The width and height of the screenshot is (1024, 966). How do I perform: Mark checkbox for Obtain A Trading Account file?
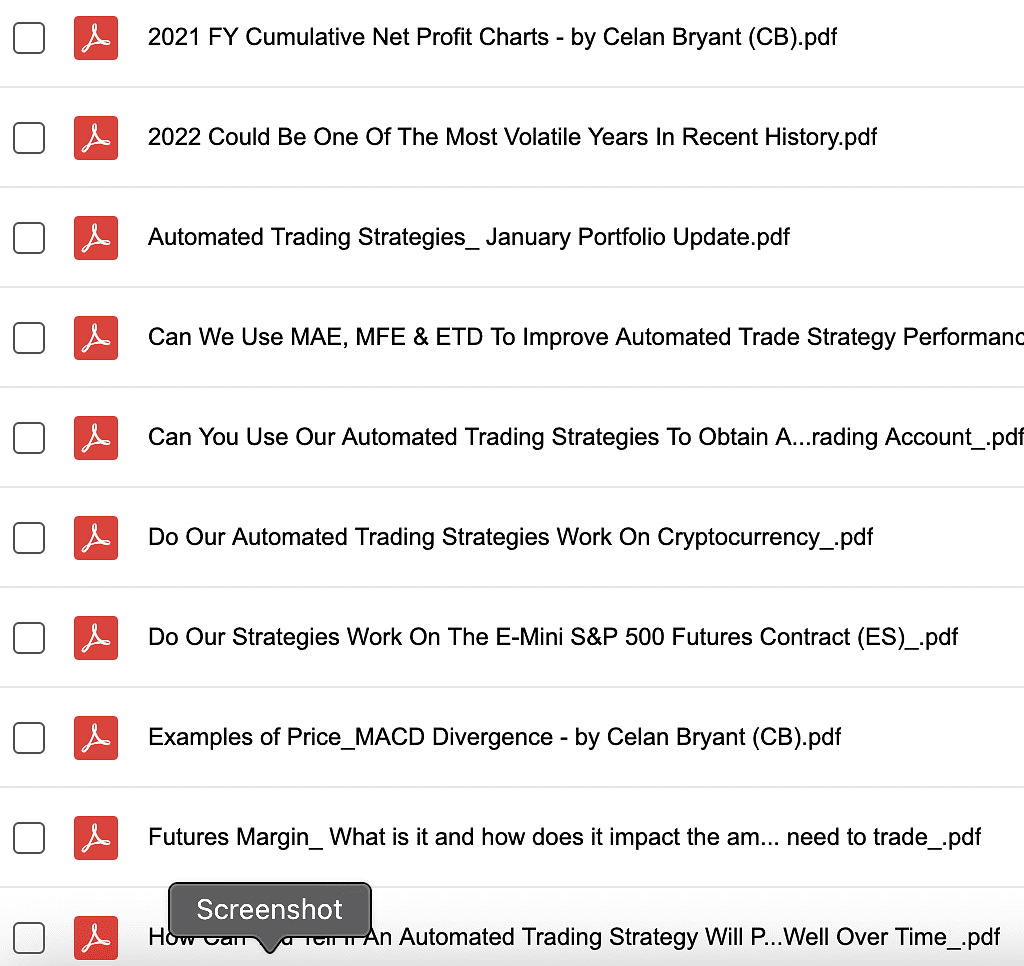click(x=29, y=438)
